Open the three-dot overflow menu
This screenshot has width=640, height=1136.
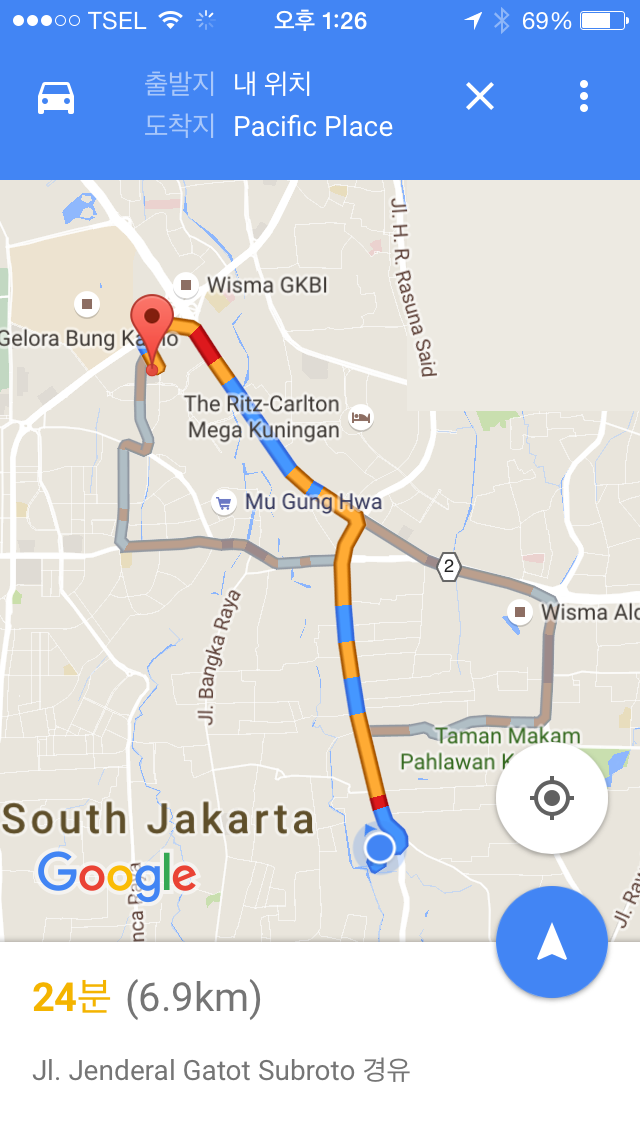pos(584,97)
